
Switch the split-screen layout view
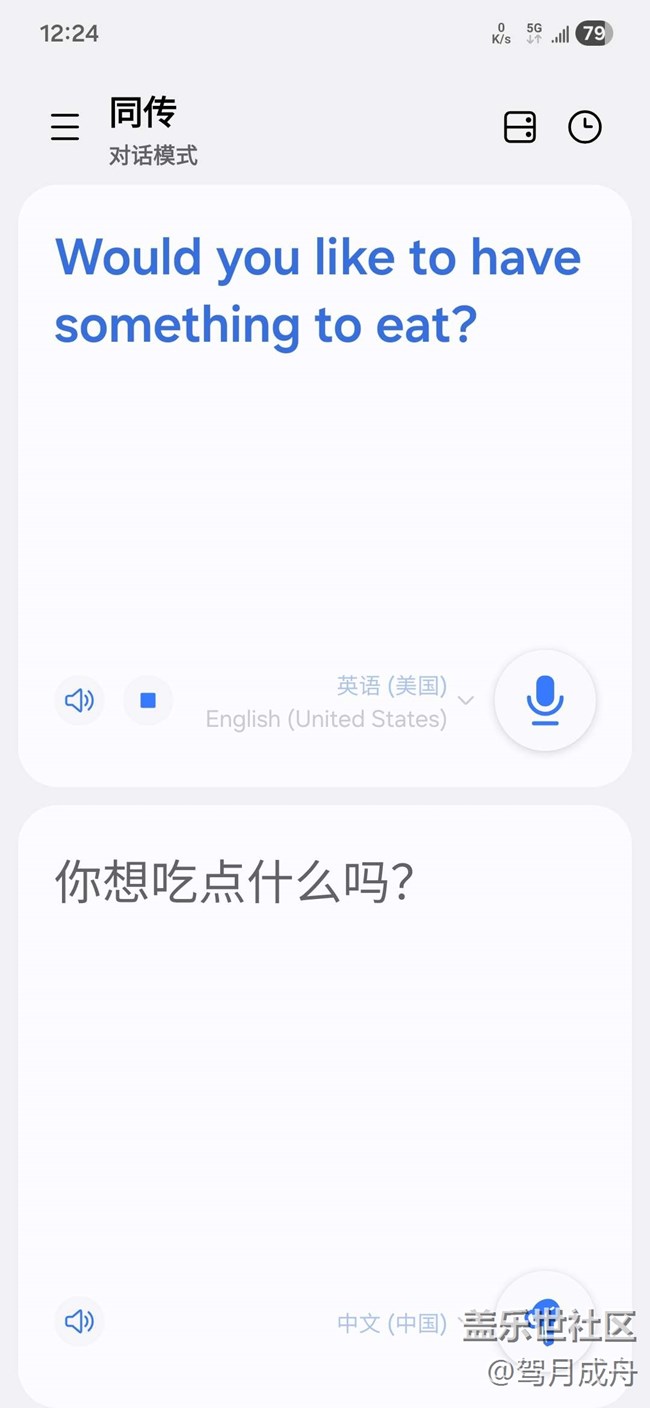(519, 127)
